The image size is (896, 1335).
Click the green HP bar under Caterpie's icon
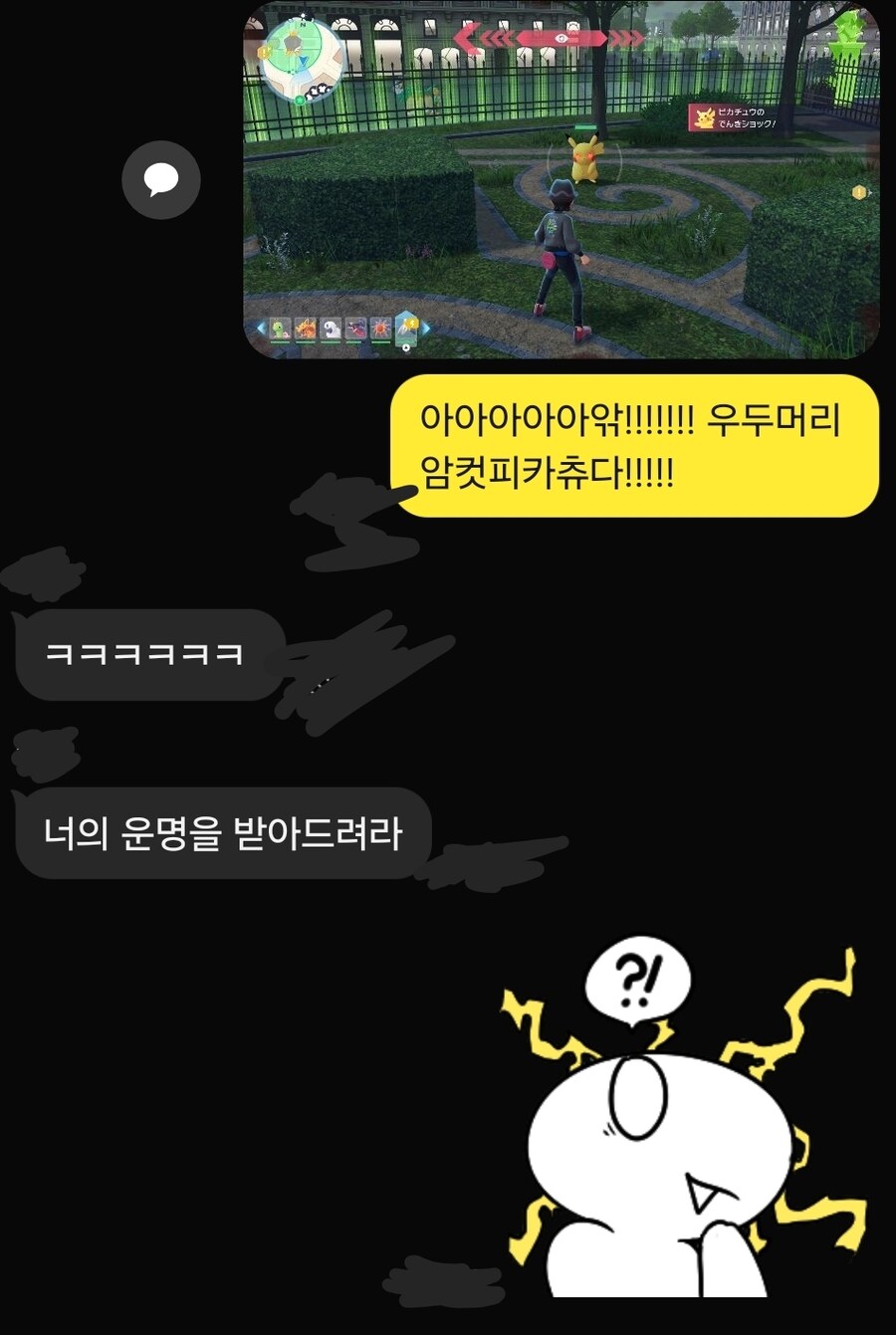coord(280,341)
